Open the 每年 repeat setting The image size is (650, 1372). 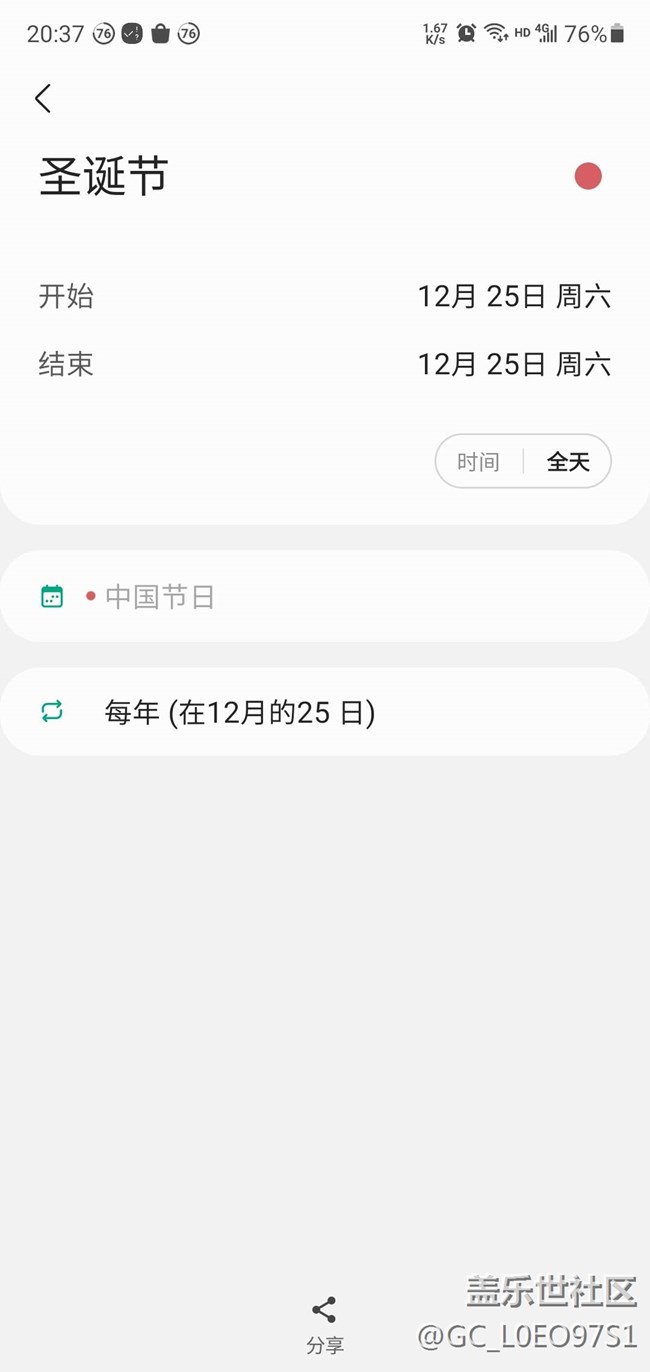[324, 712]
